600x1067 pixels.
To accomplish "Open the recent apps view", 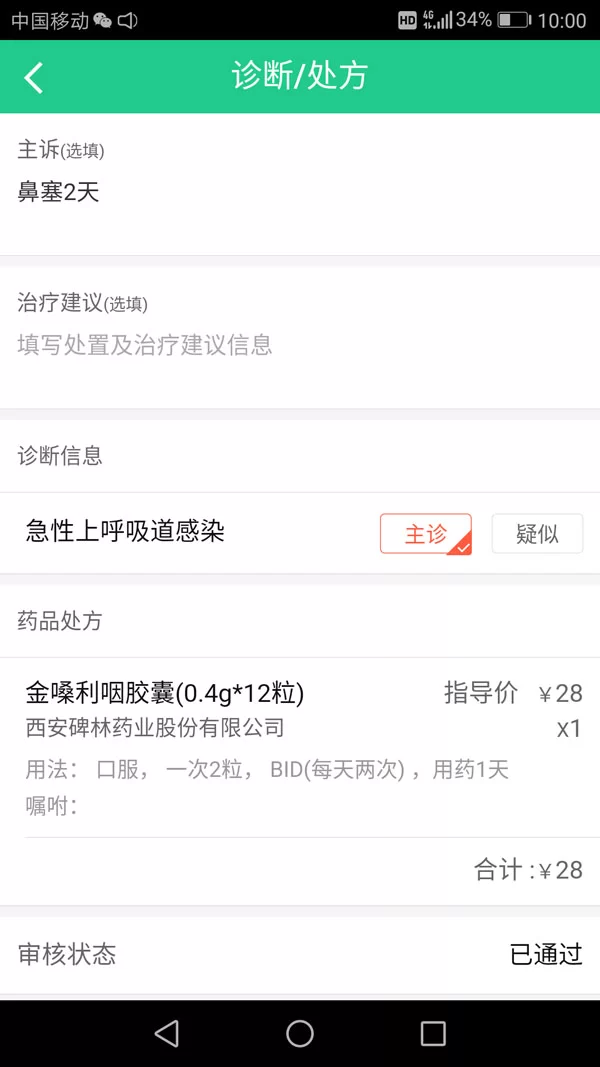I will click(x=433, y=1033).
